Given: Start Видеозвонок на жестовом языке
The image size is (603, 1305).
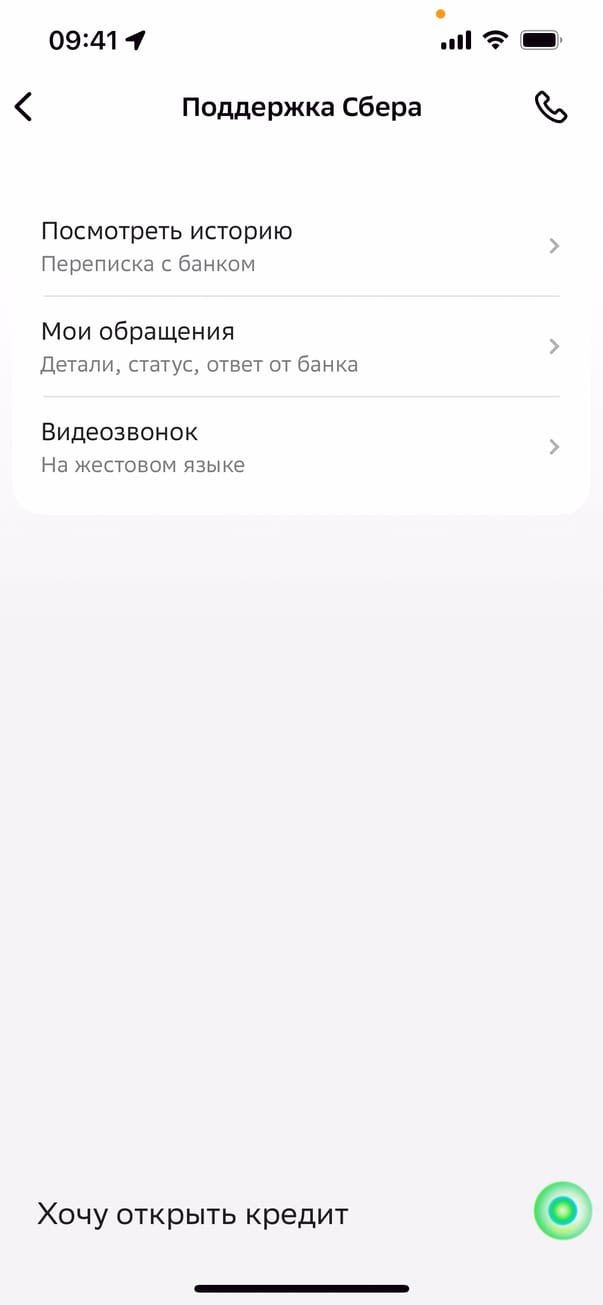Looking at the screenshot, I should point(300,447).
